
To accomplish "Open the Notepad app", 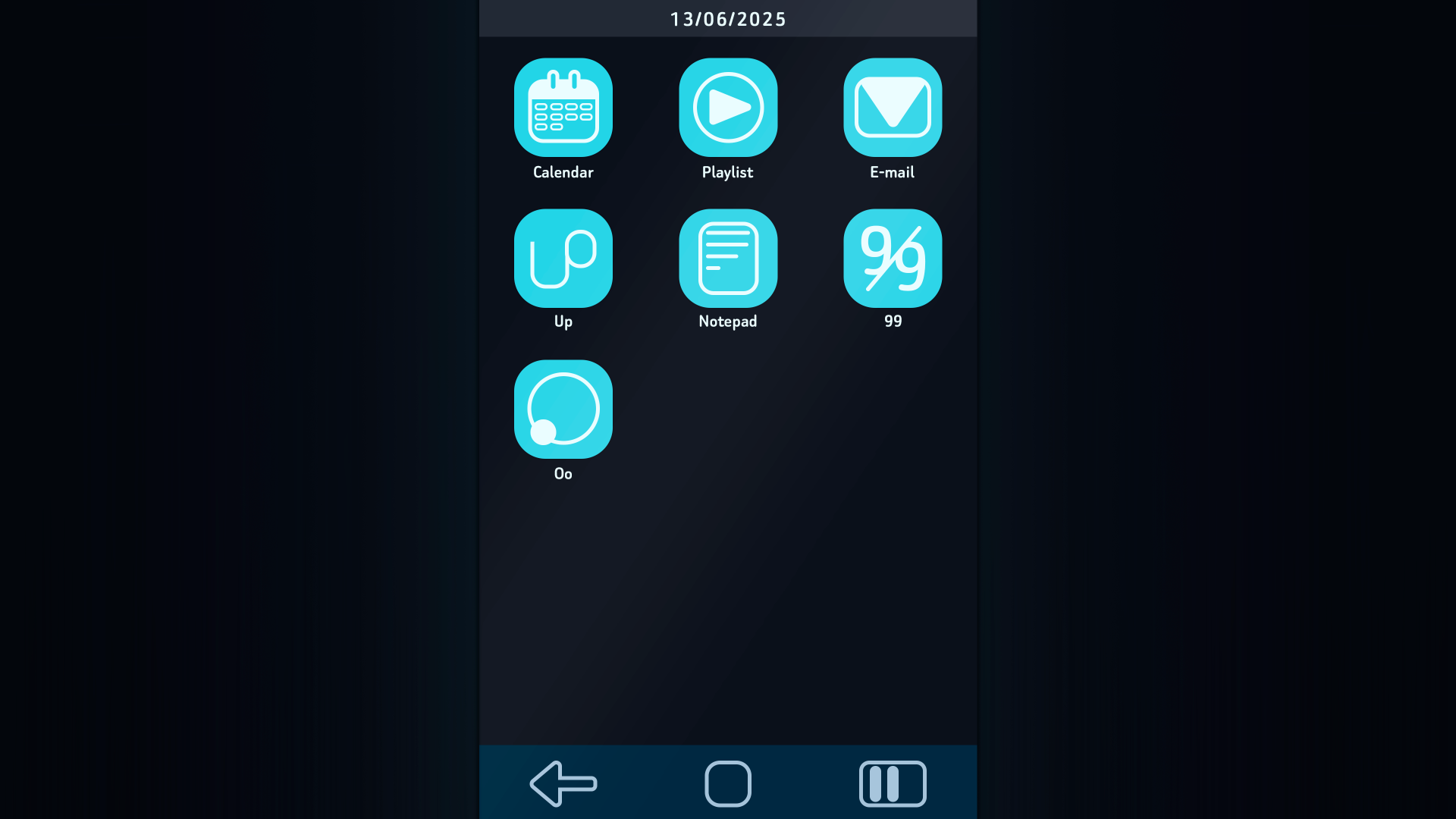I will pos(728,259).
